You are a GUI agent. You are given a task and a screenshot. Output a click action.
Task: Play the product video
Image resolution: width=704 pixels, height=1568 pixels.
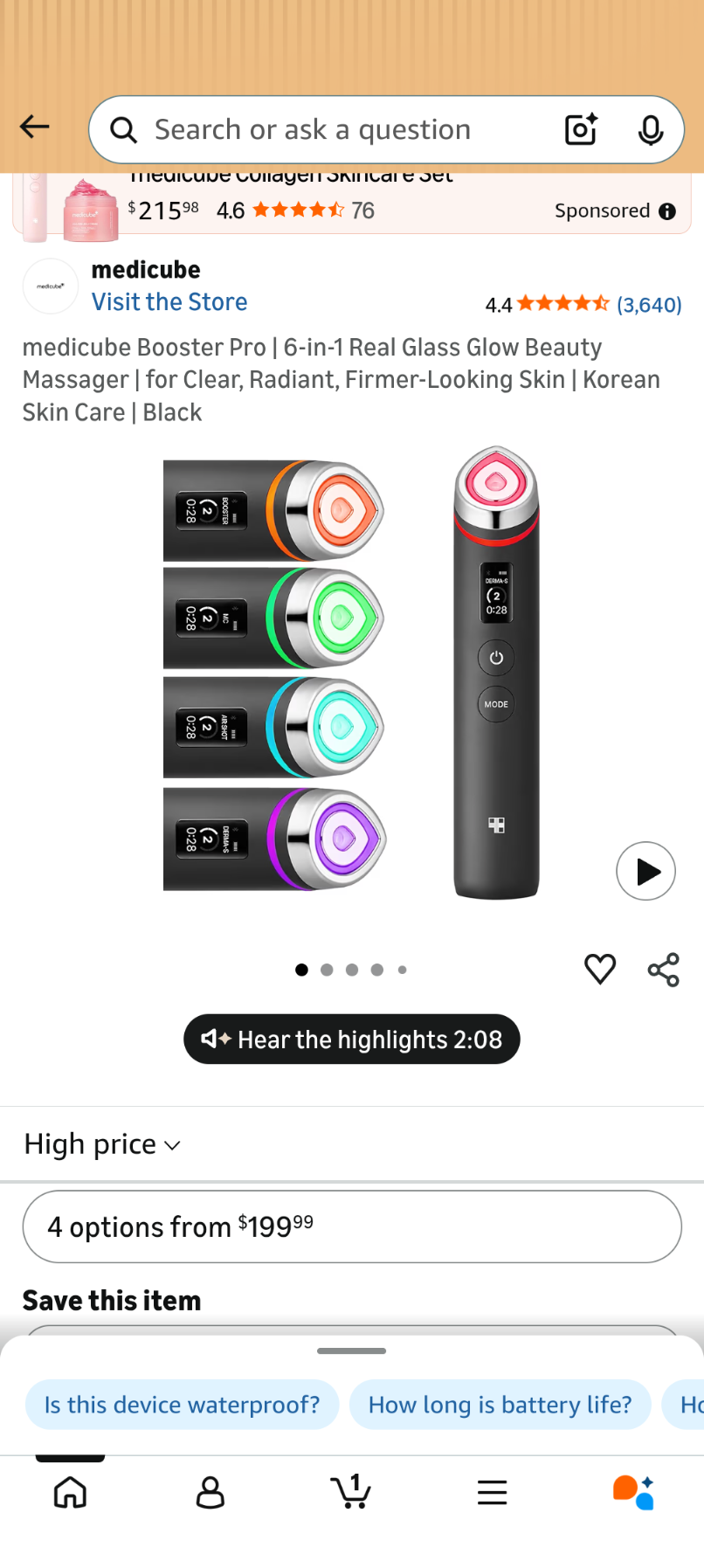(x=645, y=871)
